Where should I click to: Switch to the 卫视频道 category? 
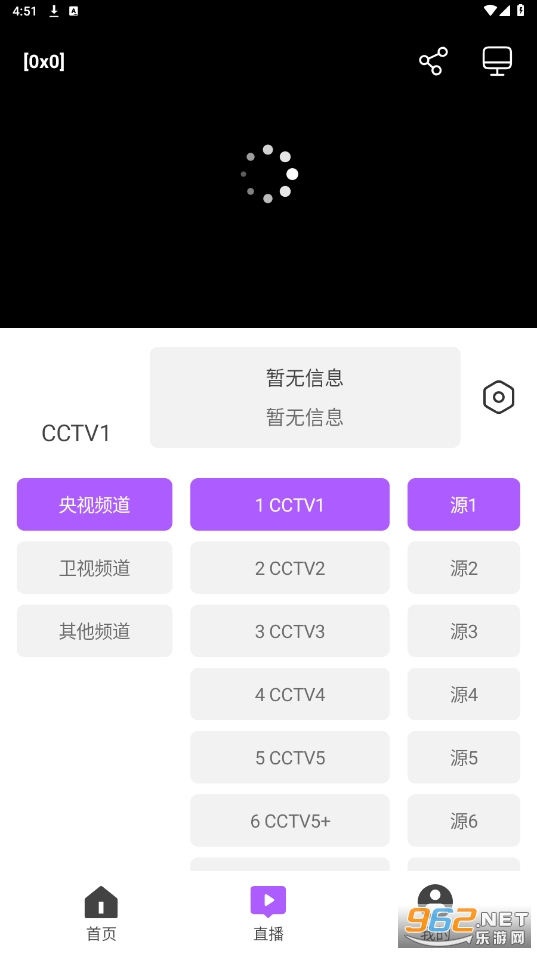(x=94, y=568)
